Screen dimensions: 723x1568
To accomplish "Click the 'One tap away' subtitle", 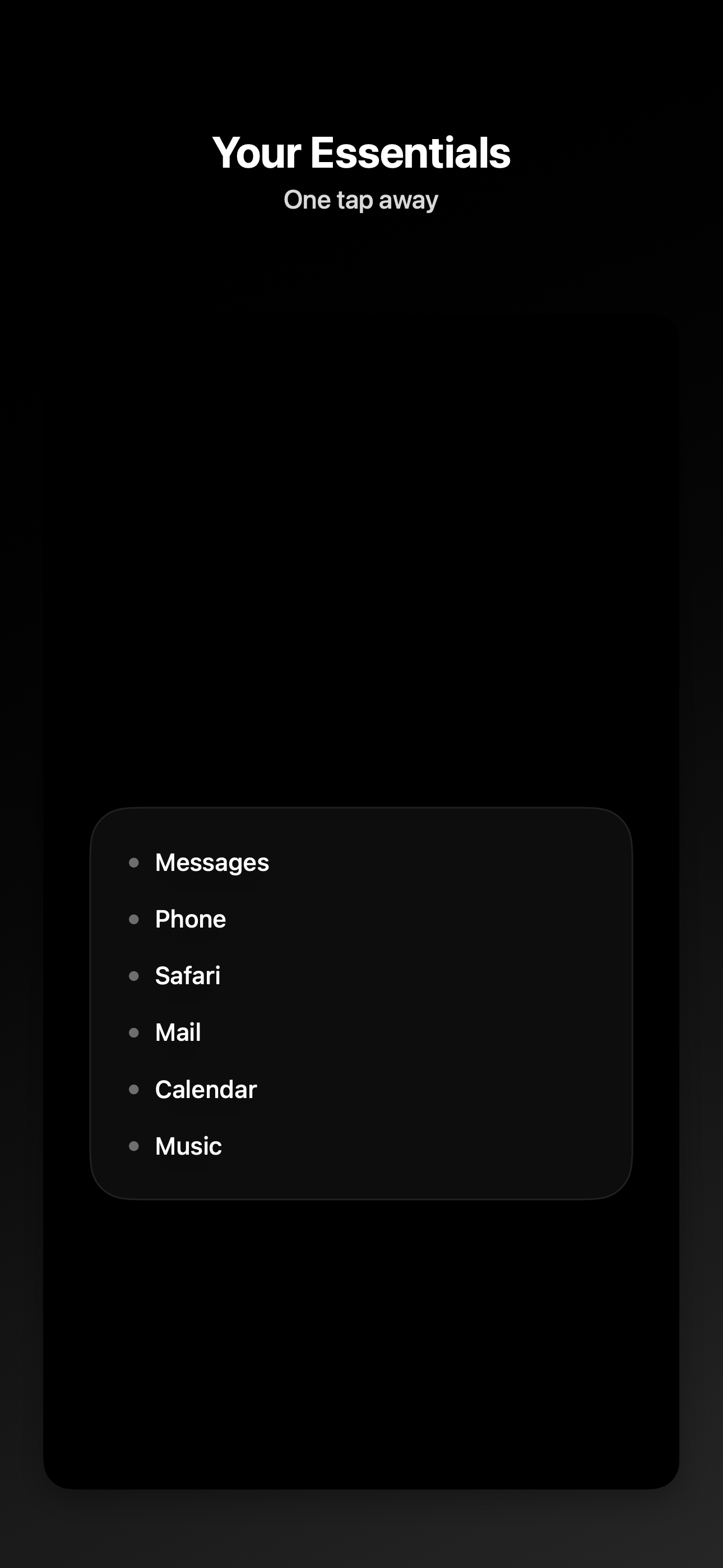I will point(361,199).
